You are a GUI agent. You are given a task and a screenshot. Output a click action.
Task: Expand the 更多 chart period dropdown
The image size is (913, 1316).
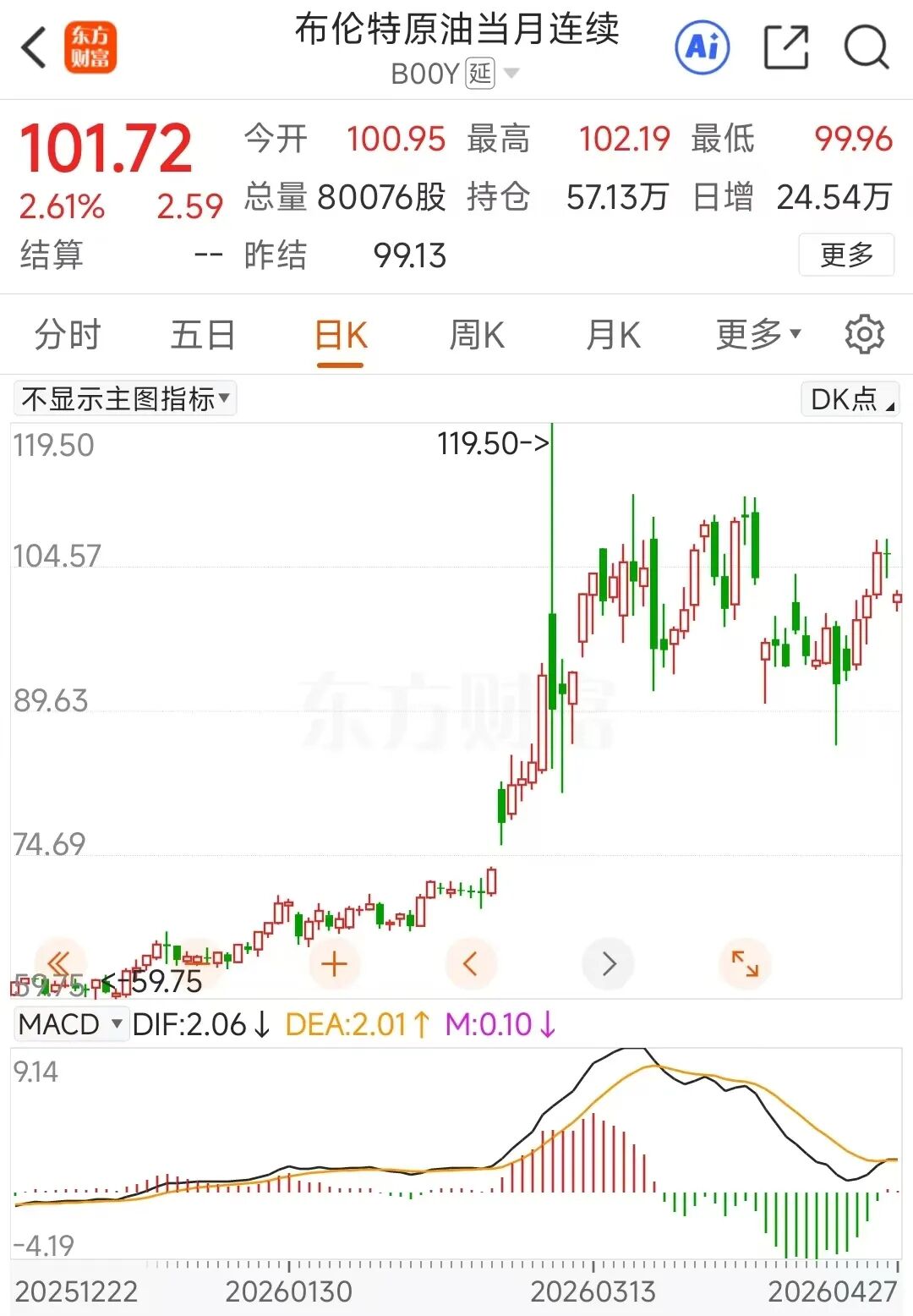[757, 335]
